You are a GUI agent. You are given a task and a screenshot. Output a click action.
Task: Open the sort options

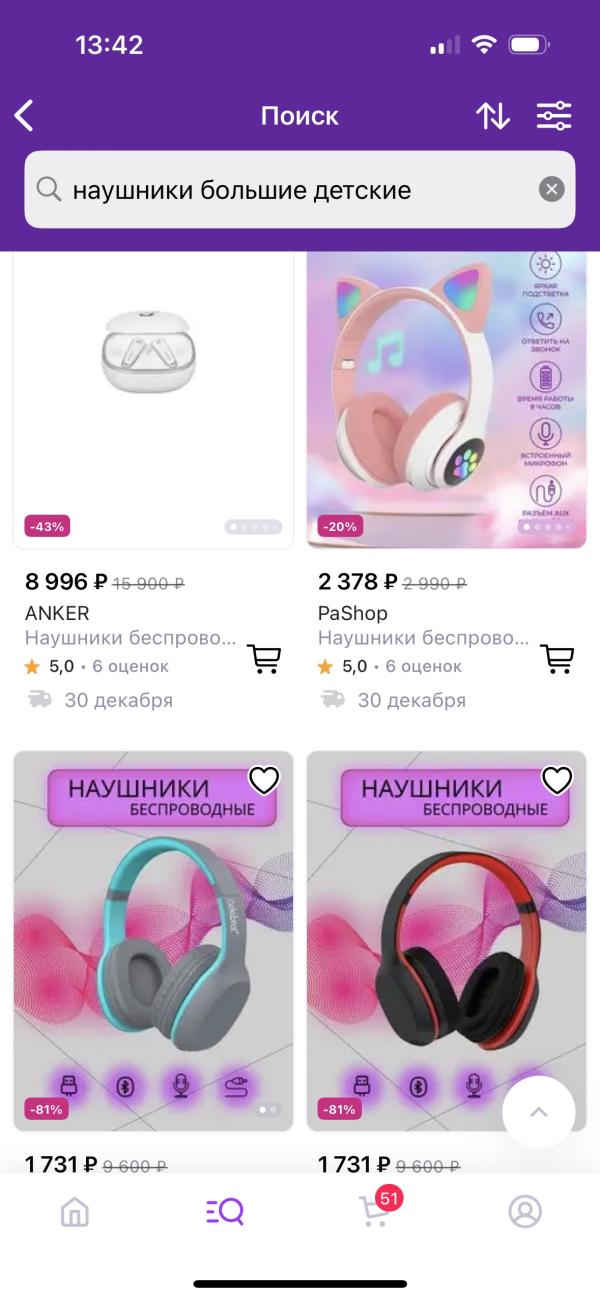pos(493,116)
